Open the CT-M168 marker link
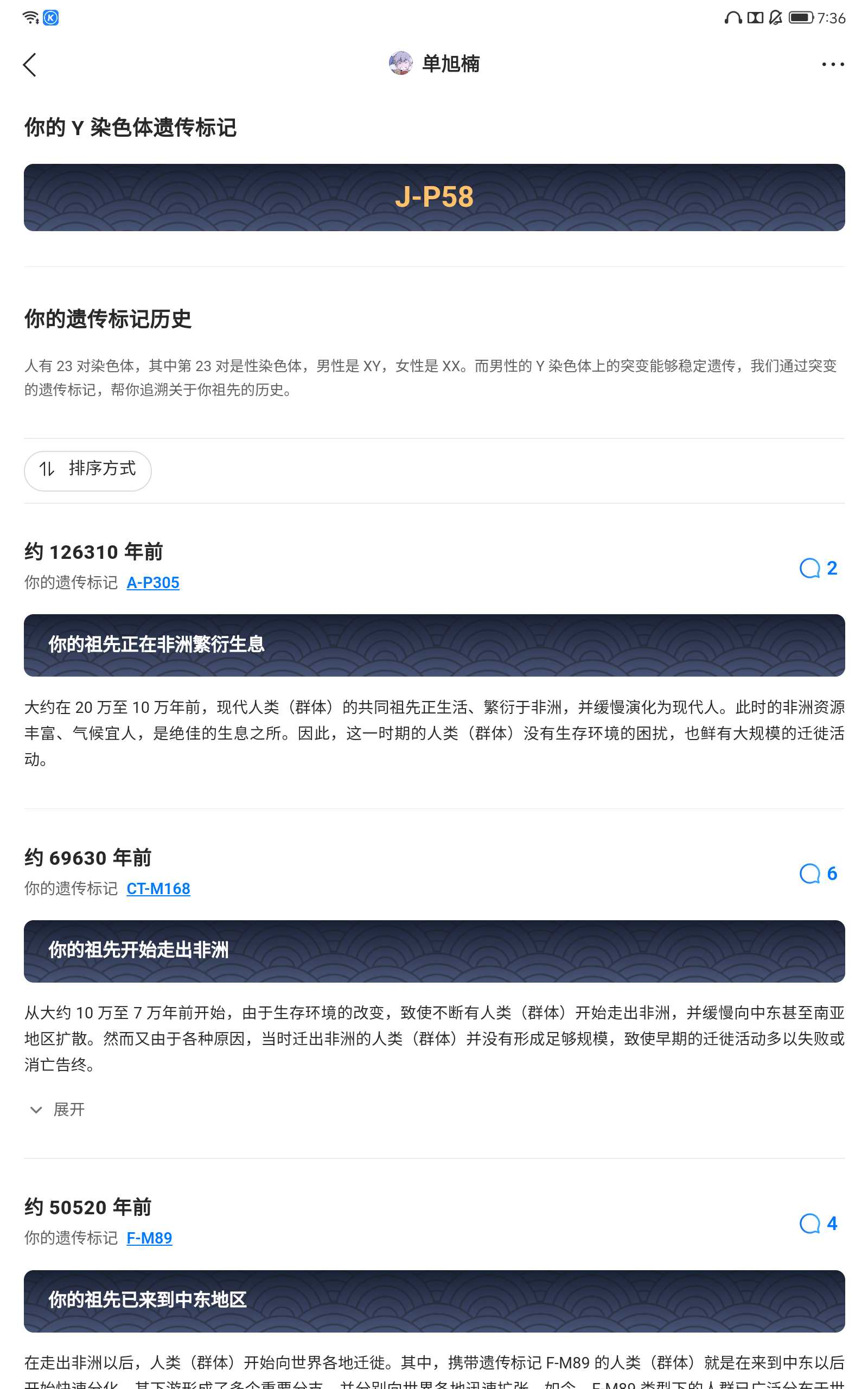Screen dimensions: 868x1389 [x=158, y=889]
